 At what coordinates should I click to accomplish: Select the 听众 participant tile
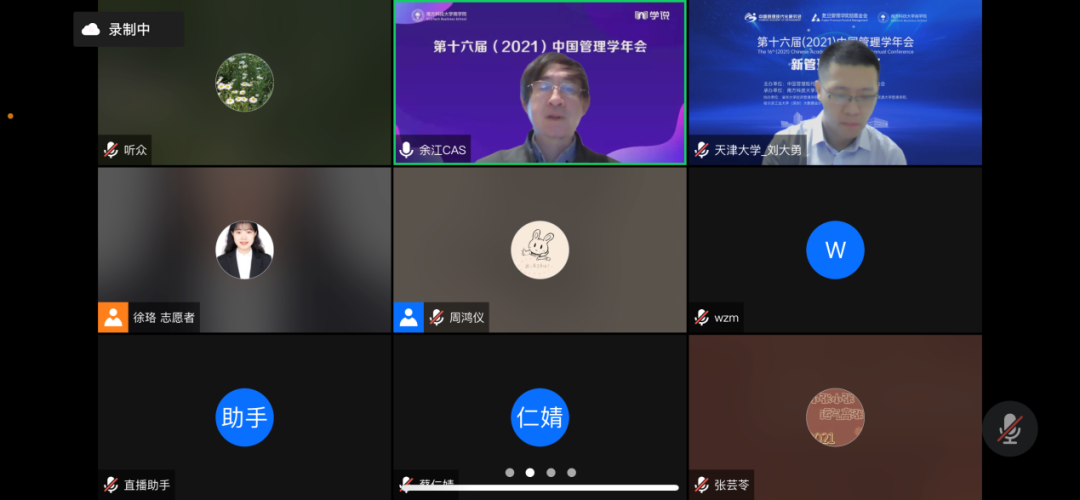244,83
